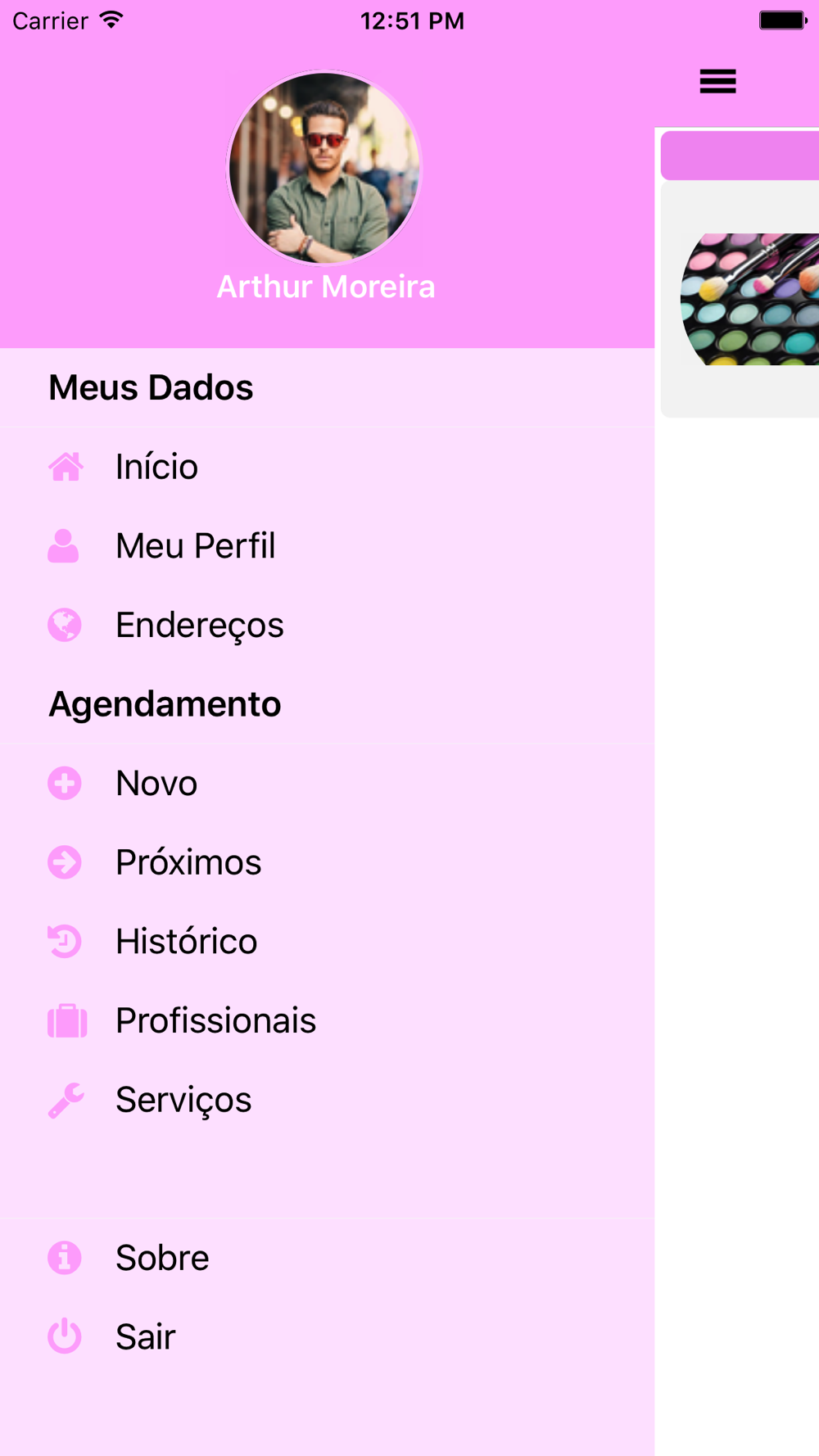Open the Profissionais list
819x1456 pixels.
click(327, 1021)
